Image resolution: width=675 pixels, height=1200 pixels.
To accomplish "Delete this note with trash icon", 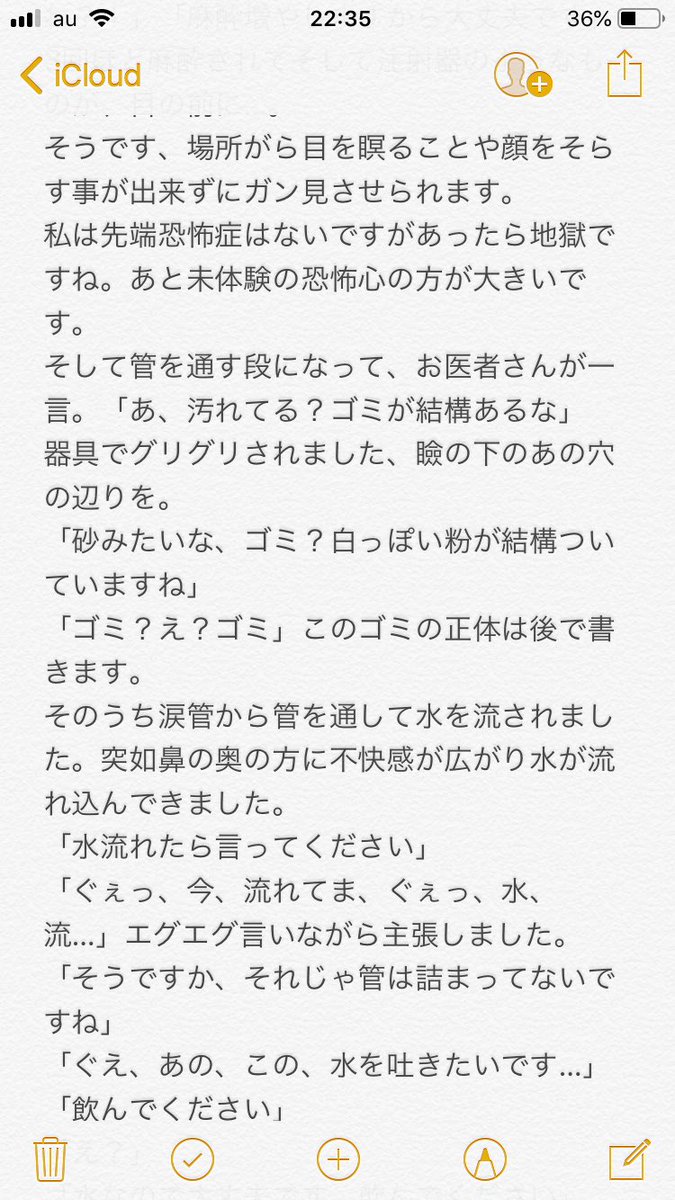I will pyautogui.click(x=50, y=1159).
